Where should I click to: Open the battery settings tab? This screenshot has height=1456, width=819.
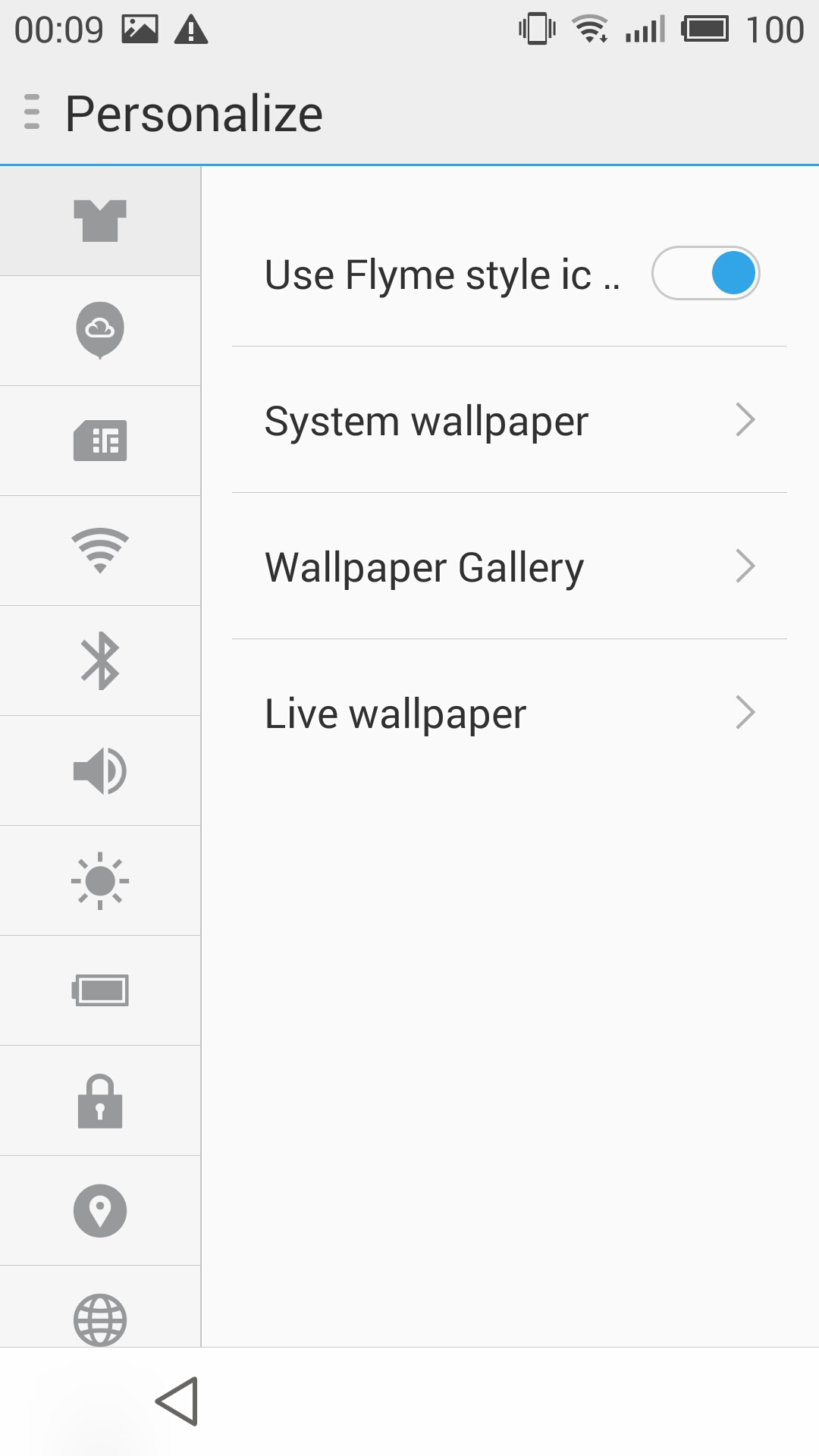(100, 990)
